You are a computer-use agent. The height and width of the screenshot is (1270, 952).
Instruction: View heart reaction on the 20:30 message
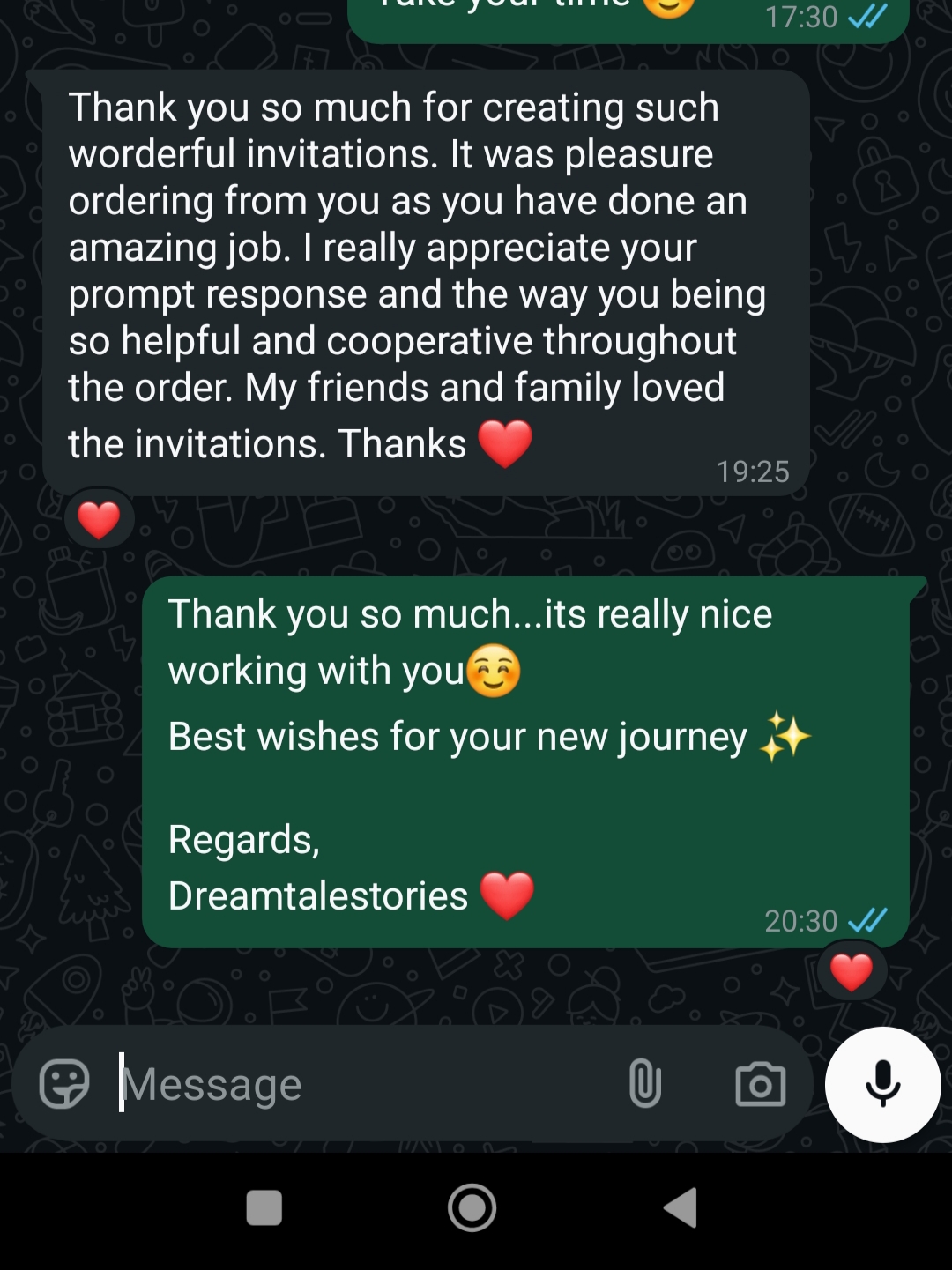(x=851, y=972)
